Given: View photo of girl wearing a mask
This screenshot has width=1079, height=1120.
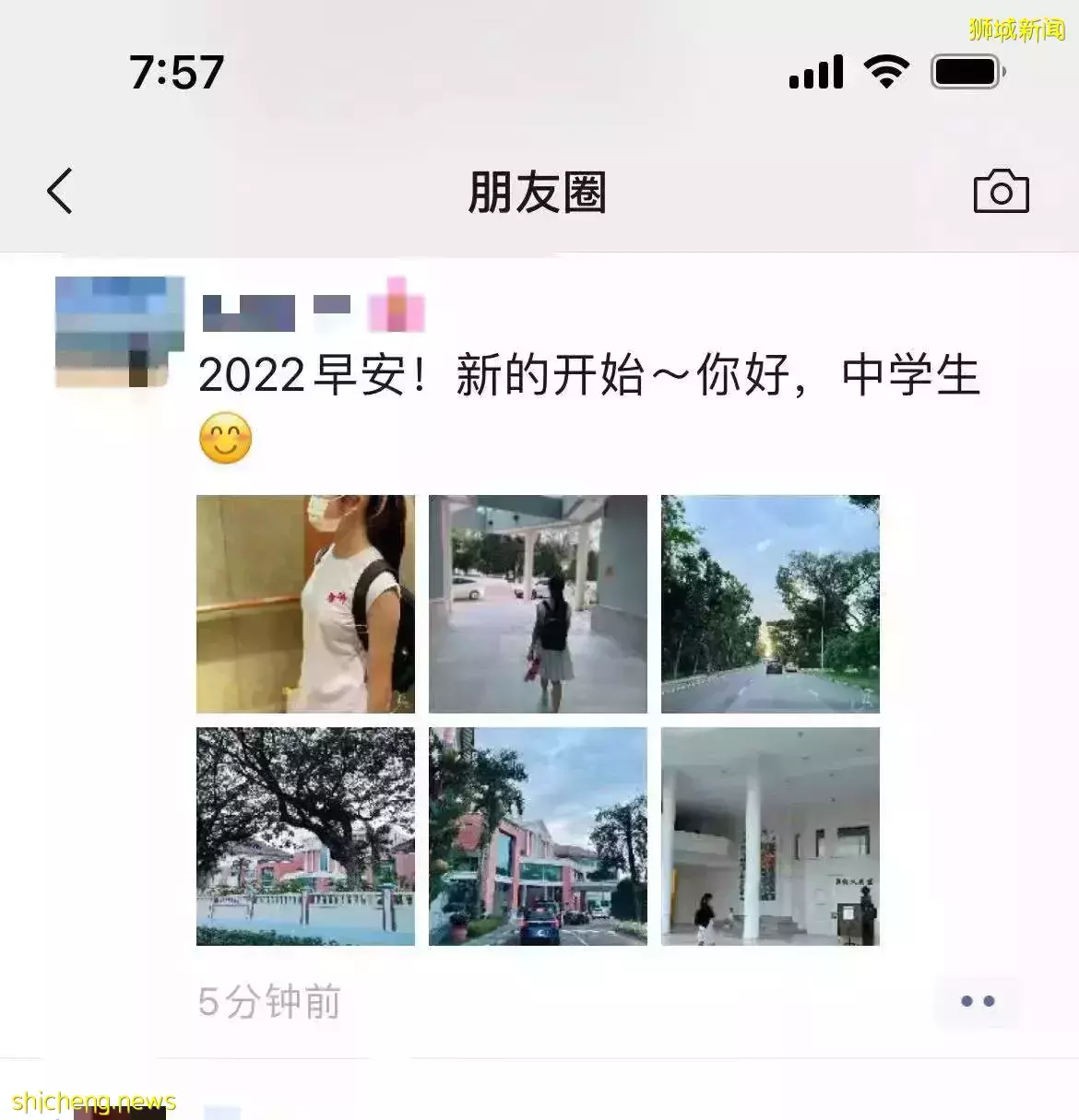Looking at the screenshot, I should [x=305, y=604].
